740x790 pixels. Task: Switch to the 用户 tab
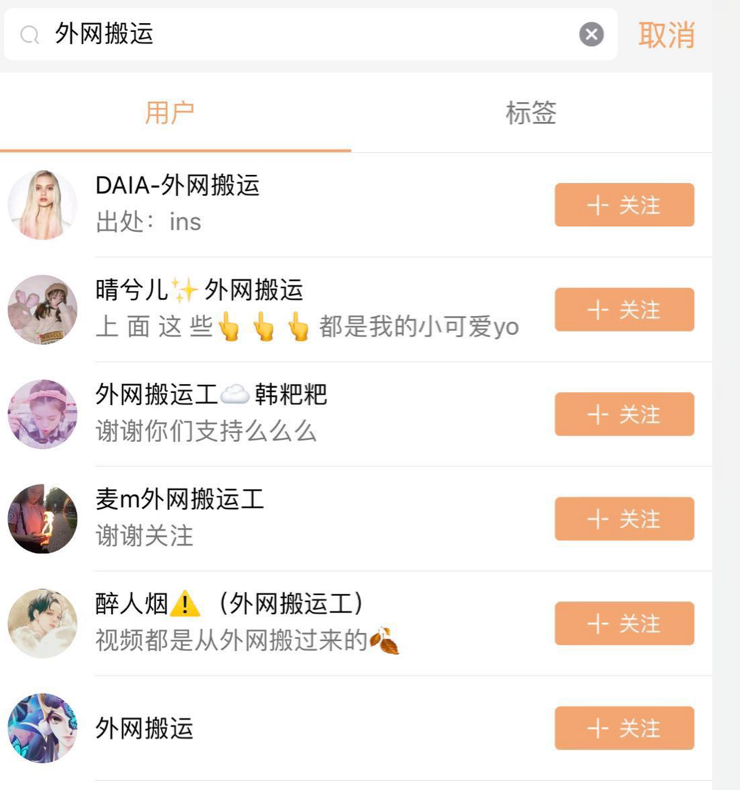(x=170, y=113)
